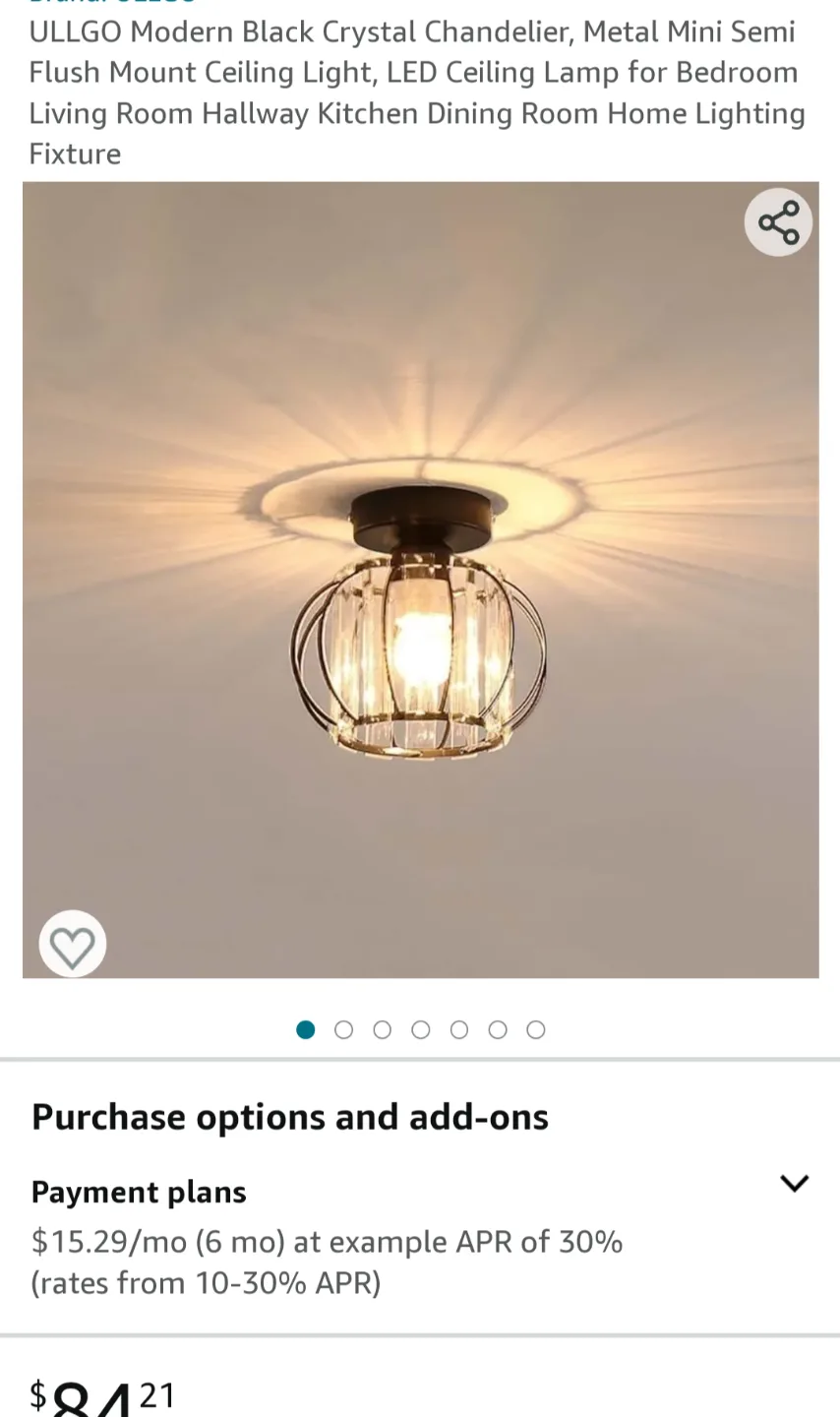Select the fifth carousel indicator dot
The height and width of the screenshot is (1417, 840).
458,1029
